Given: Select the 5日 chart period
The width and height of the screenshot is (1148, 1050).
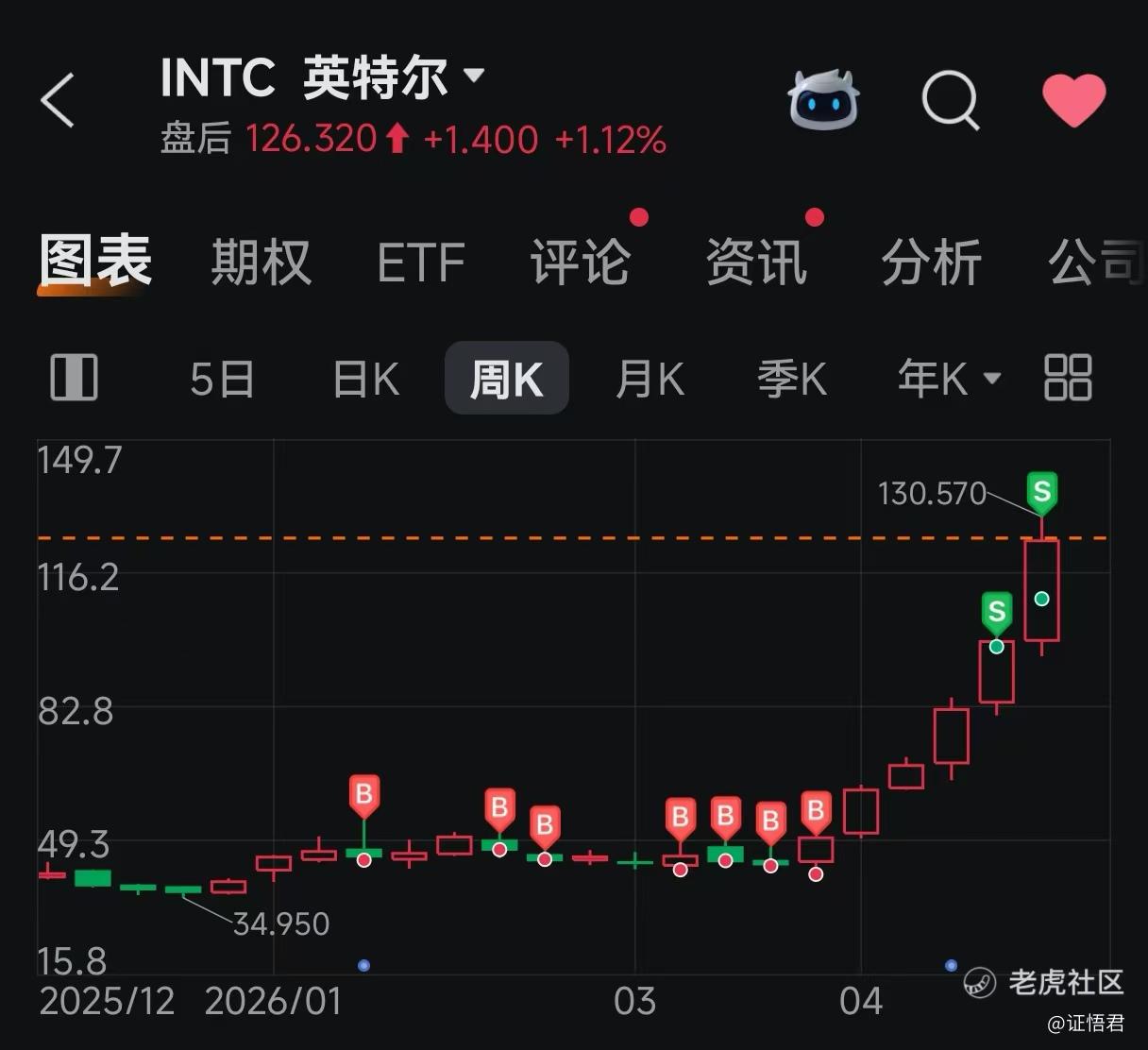Looking at the screenshot, I should [223, 380].
